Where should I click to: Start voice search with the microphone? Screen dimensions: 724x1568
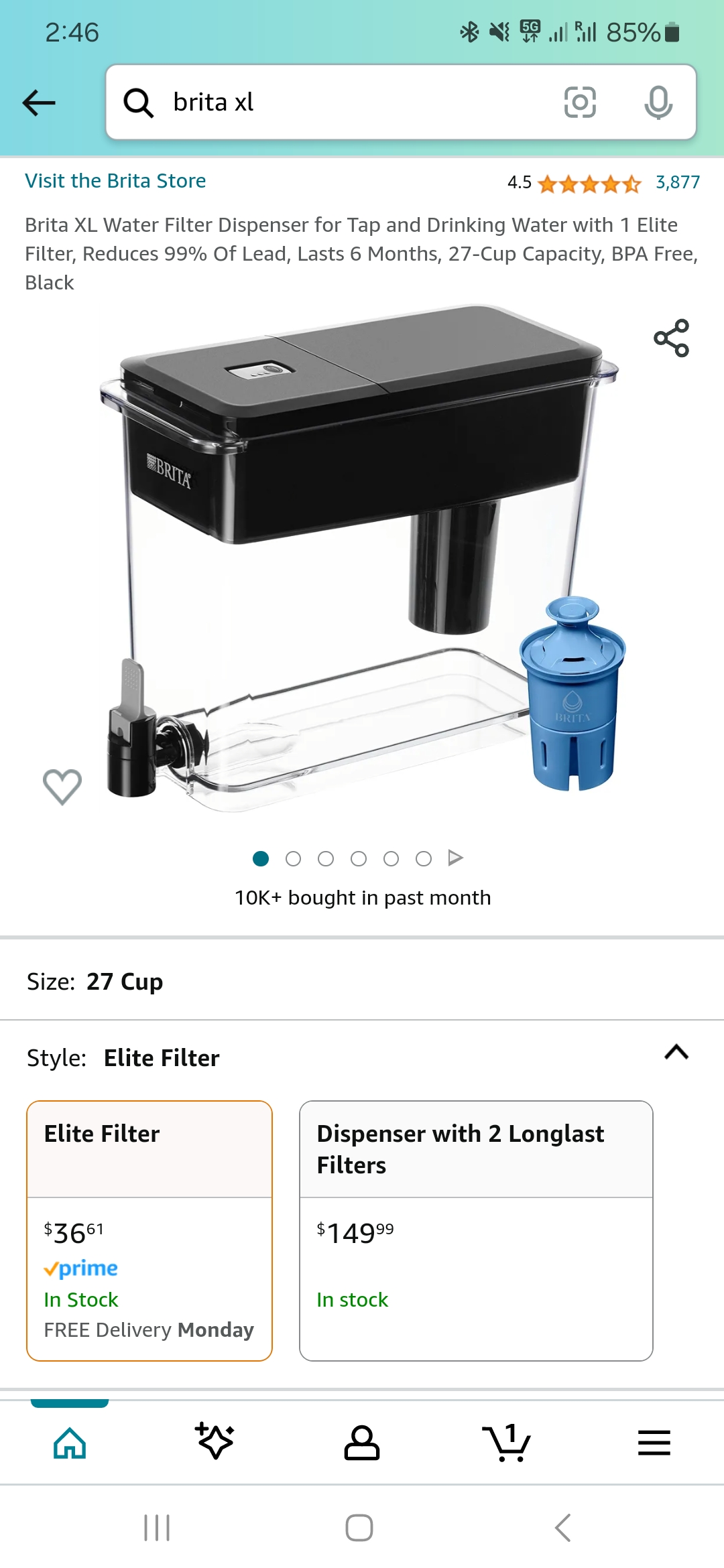tap(658, 103)
